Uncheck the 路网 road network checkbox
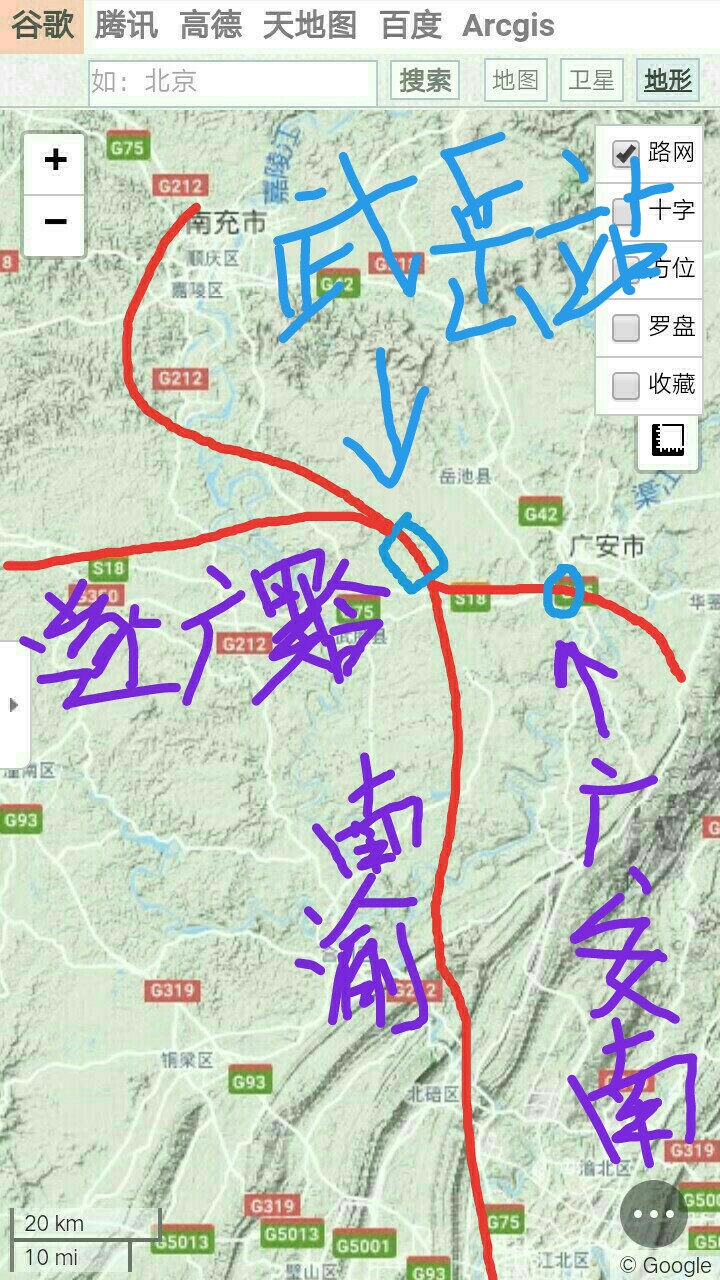Screen dimensions: 720x1280 pyautogui.click(x=626, y=153)
